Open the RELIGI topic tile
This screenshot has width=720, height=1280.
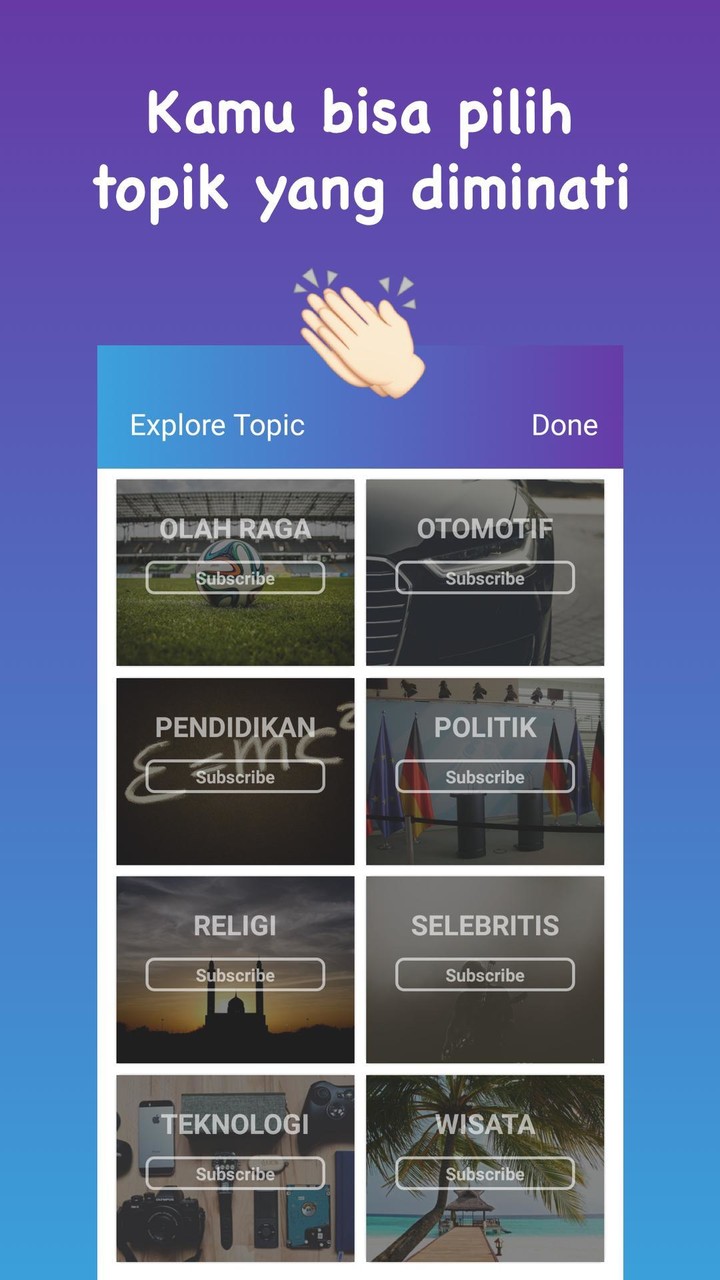tap(236, 926)
